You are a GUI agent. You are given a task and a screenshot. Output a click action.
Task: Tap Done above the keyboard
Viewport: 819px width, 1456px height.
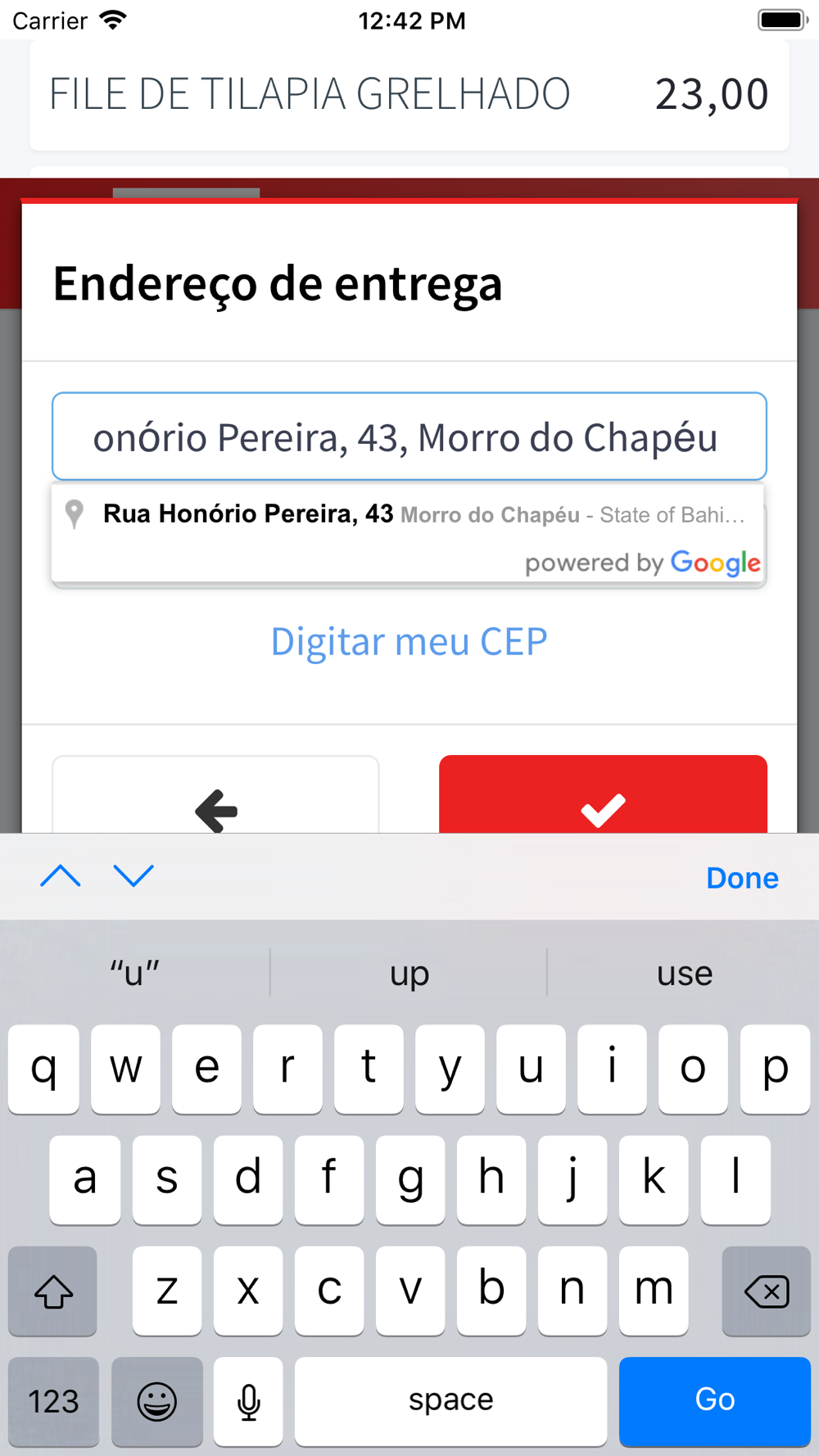point(742,878)
